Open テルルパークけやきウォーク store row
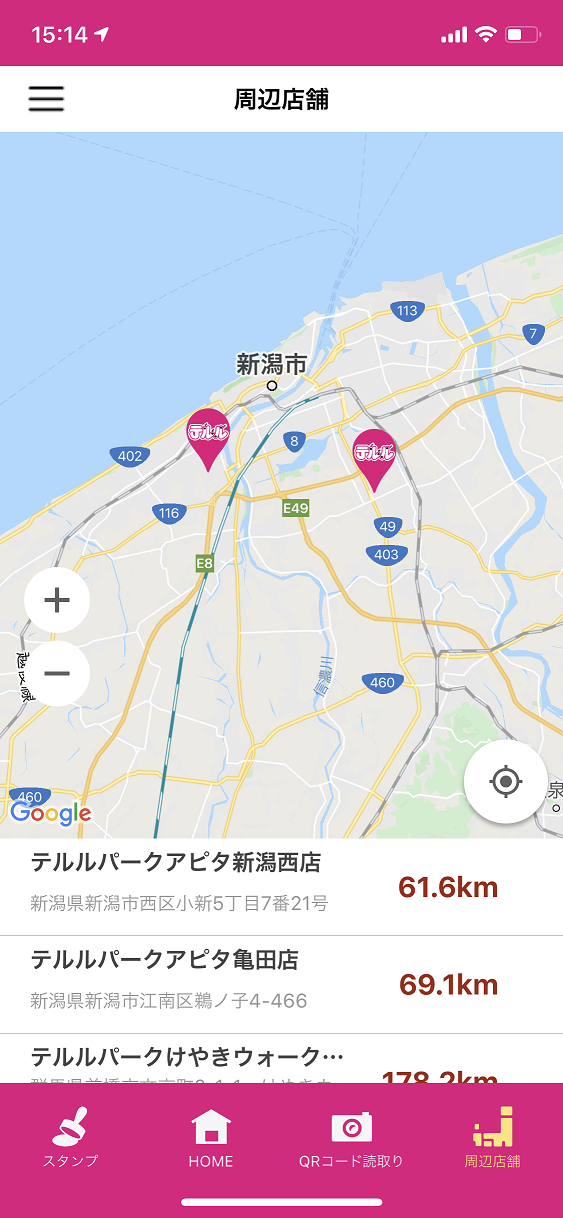Viewport: 563px width, 1218px height. click(281, 1059)
